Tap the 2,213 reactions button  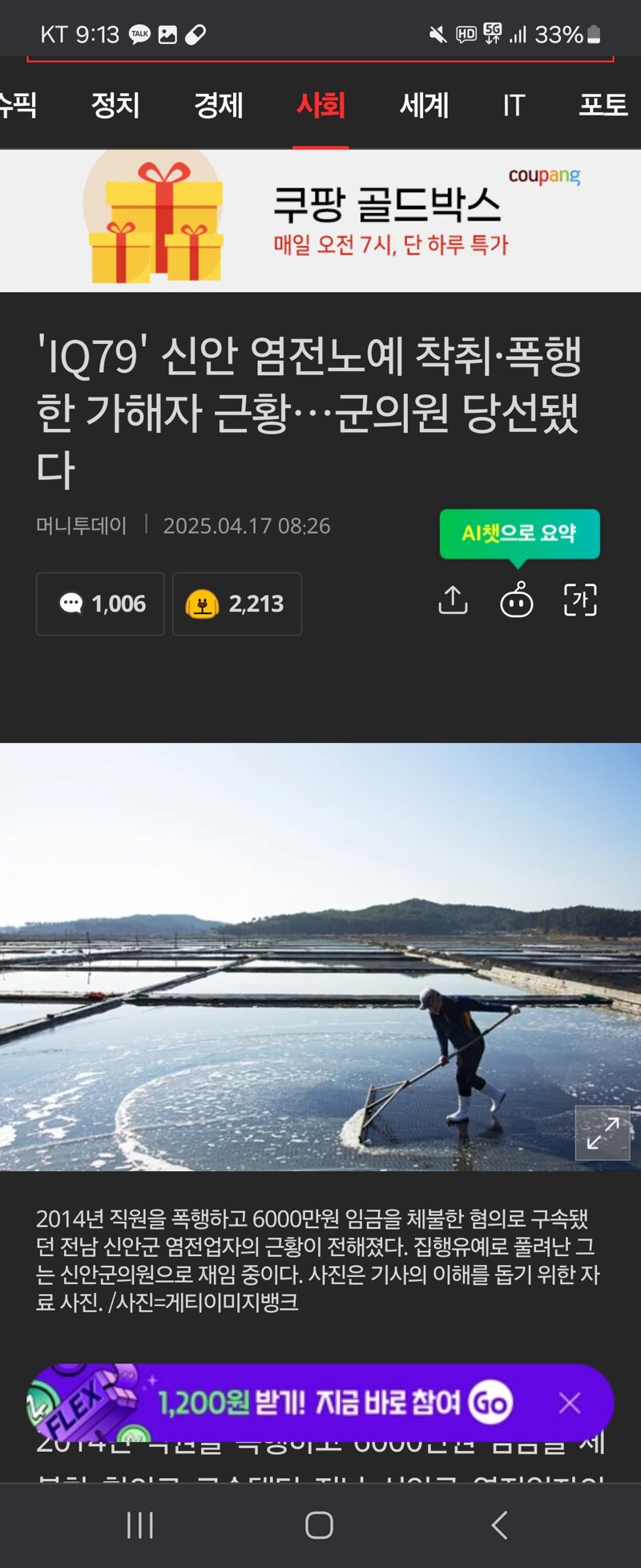[237, 604]
